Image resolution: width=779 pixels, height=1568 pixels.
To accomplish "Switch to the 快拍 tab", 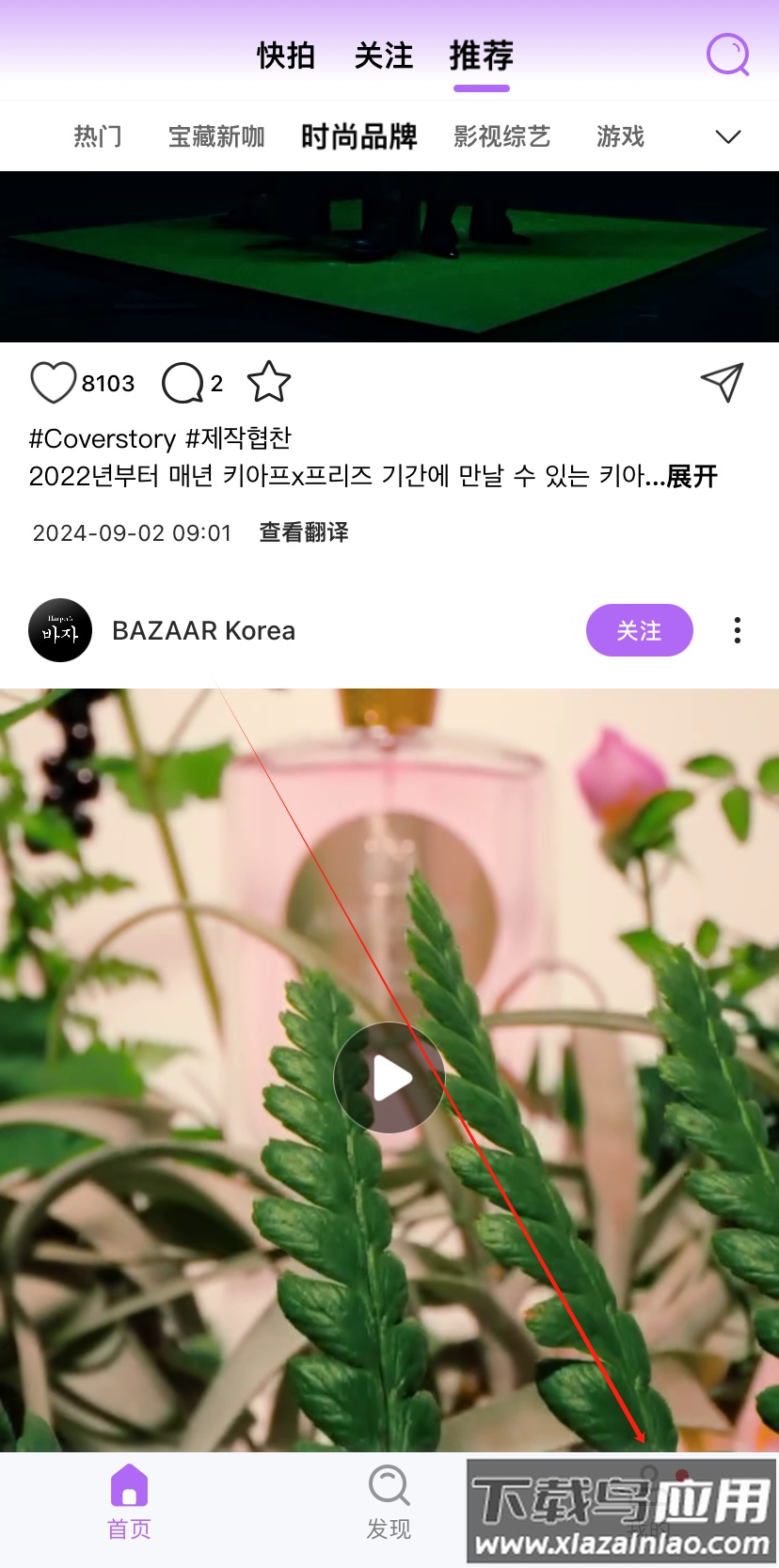I will coord(286,56).
